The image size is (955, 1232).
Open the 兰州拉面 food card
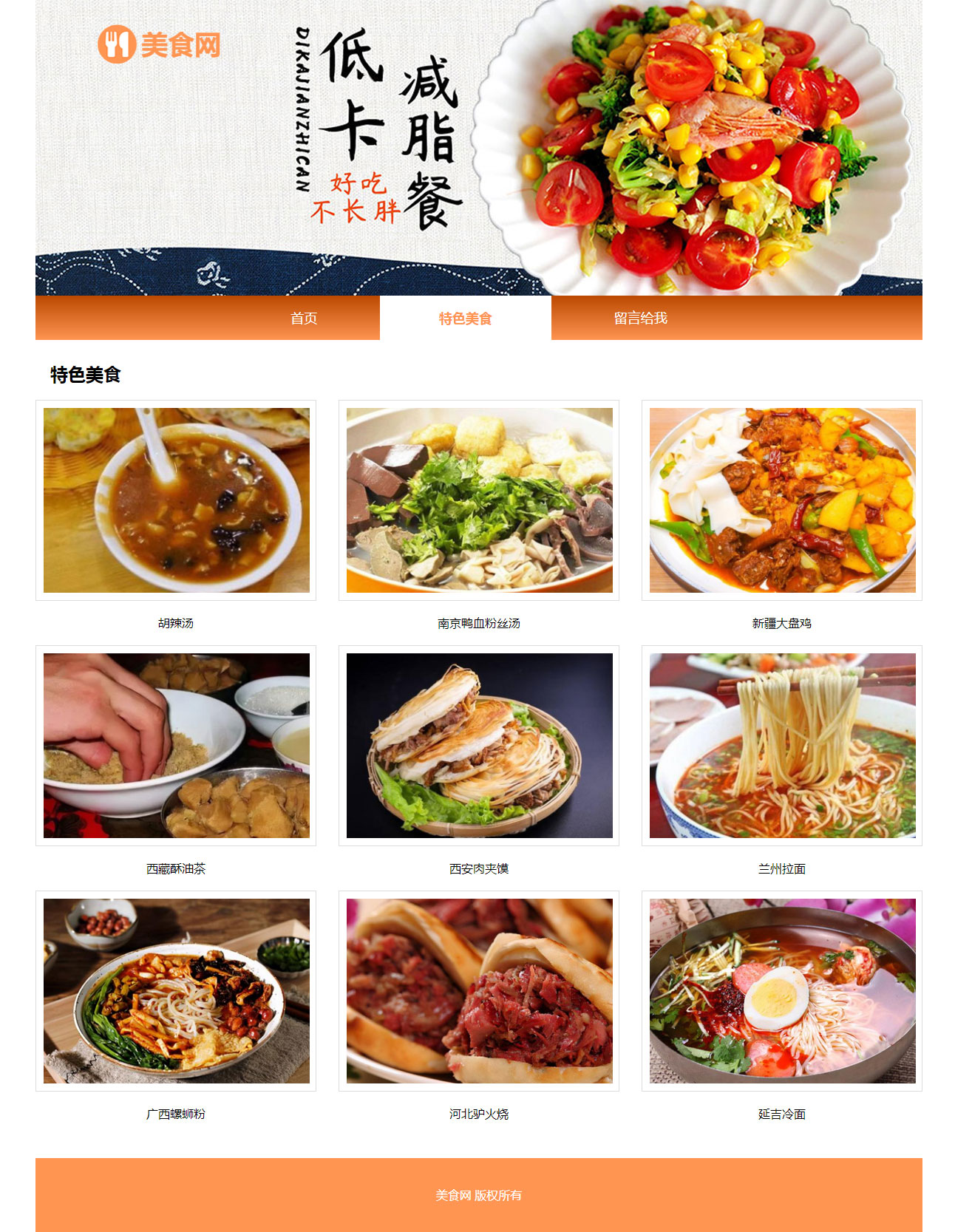[782, 746]
